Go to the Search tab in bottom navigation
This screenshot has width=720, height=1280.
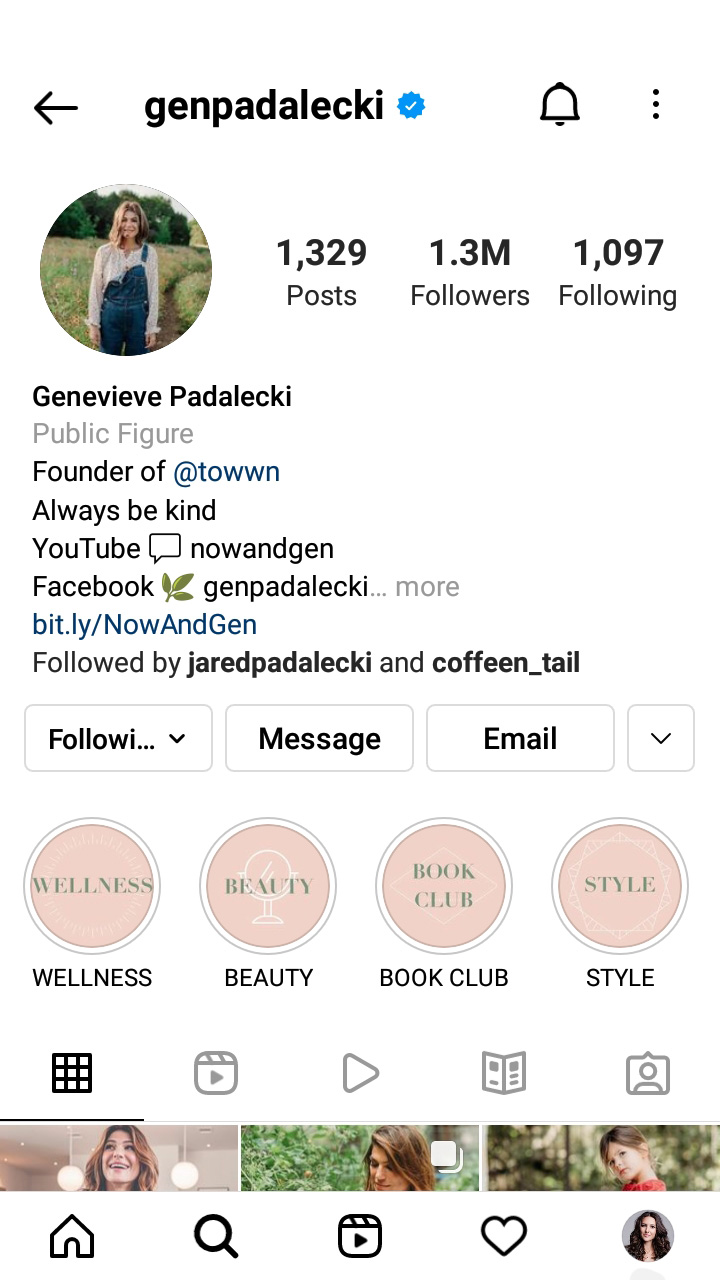tap(216, 1237)
